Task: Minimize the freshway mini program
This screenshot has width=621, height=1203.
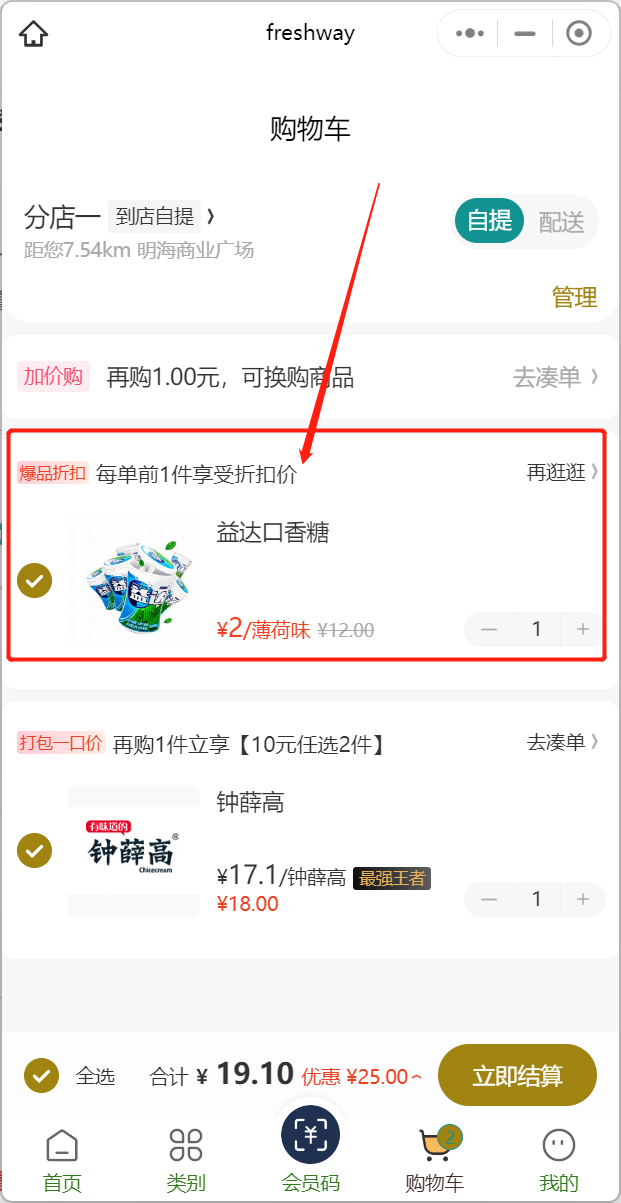Action: tap(524, 33)
